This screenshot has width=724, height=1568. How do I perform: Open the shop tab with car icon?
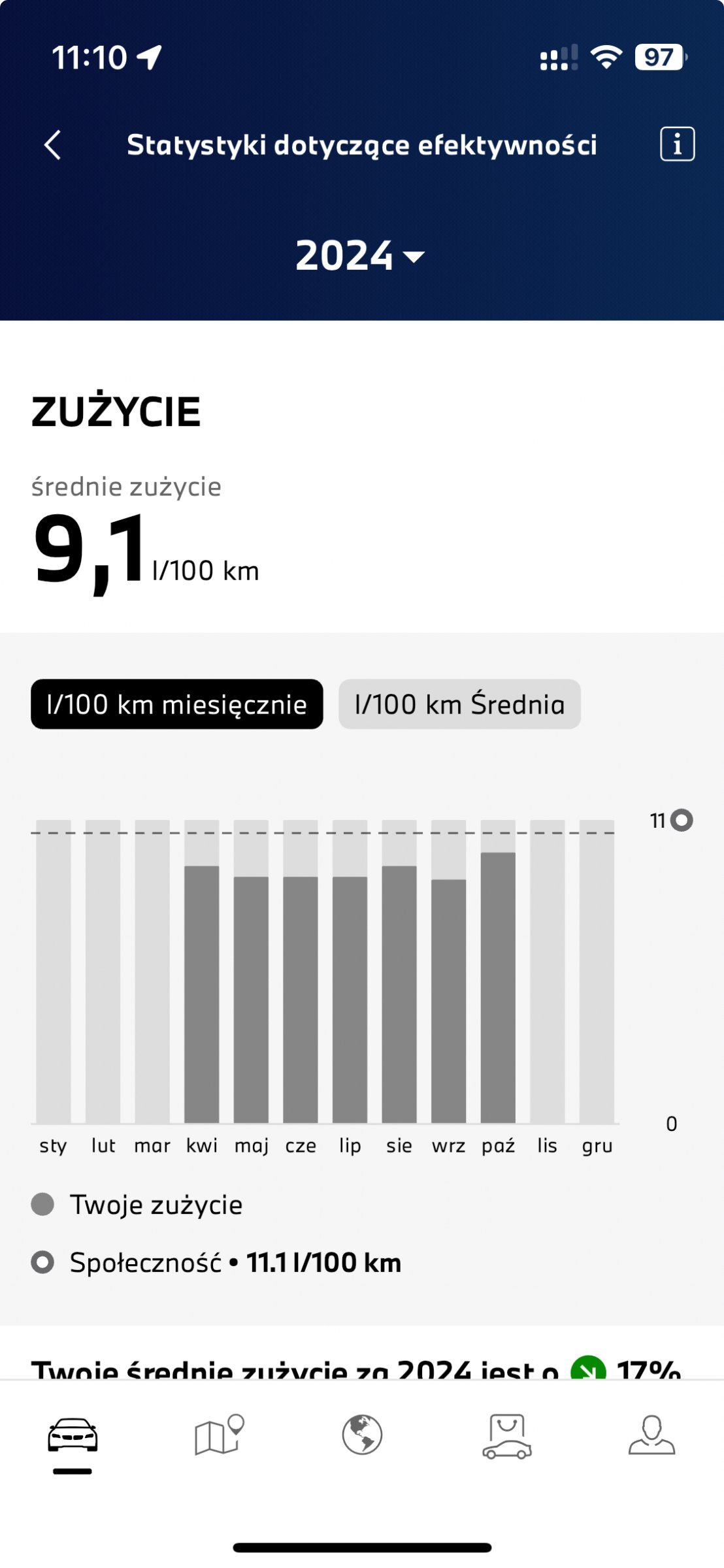point(507,1436)
